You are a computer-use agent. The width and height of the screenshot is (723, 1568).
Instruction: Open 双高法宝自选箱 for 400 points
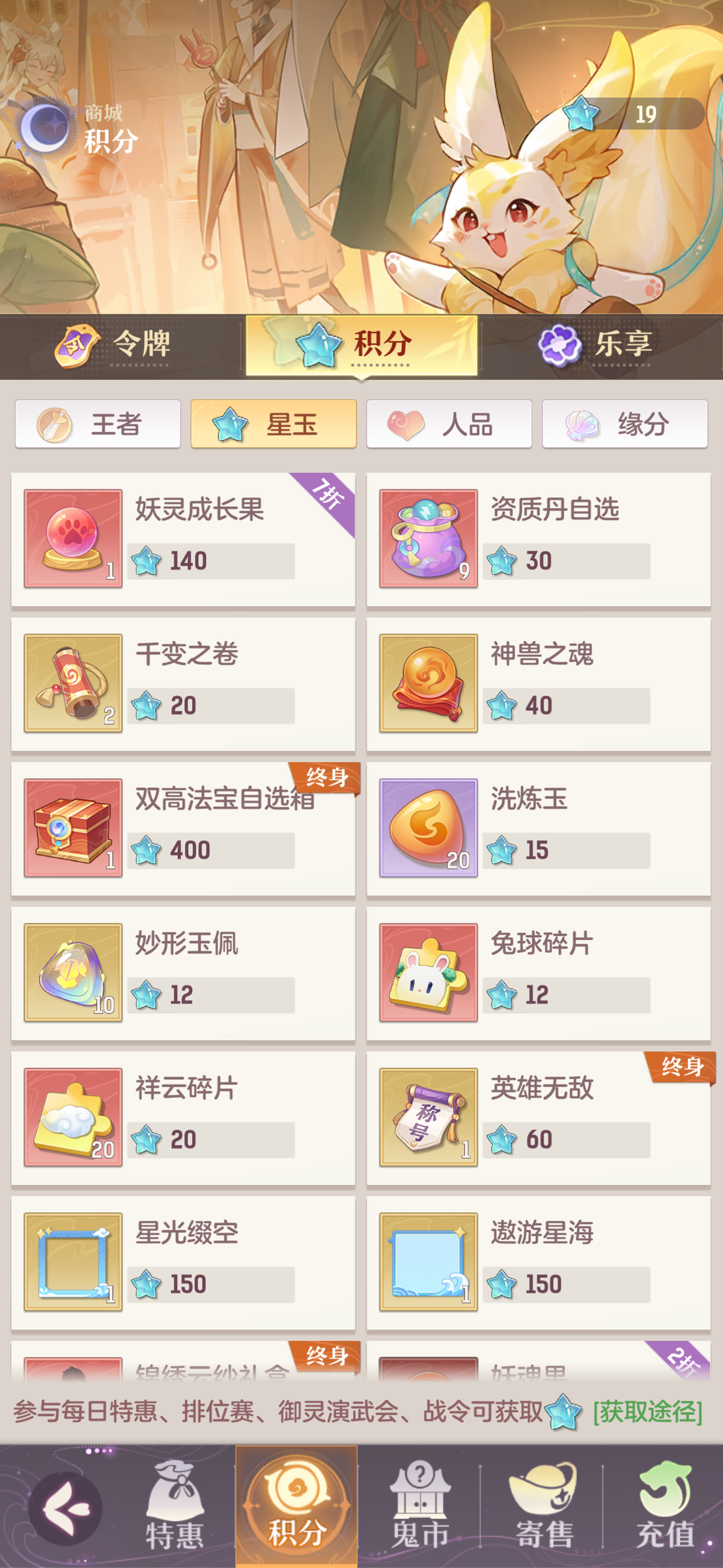click(x=183, y=828)
